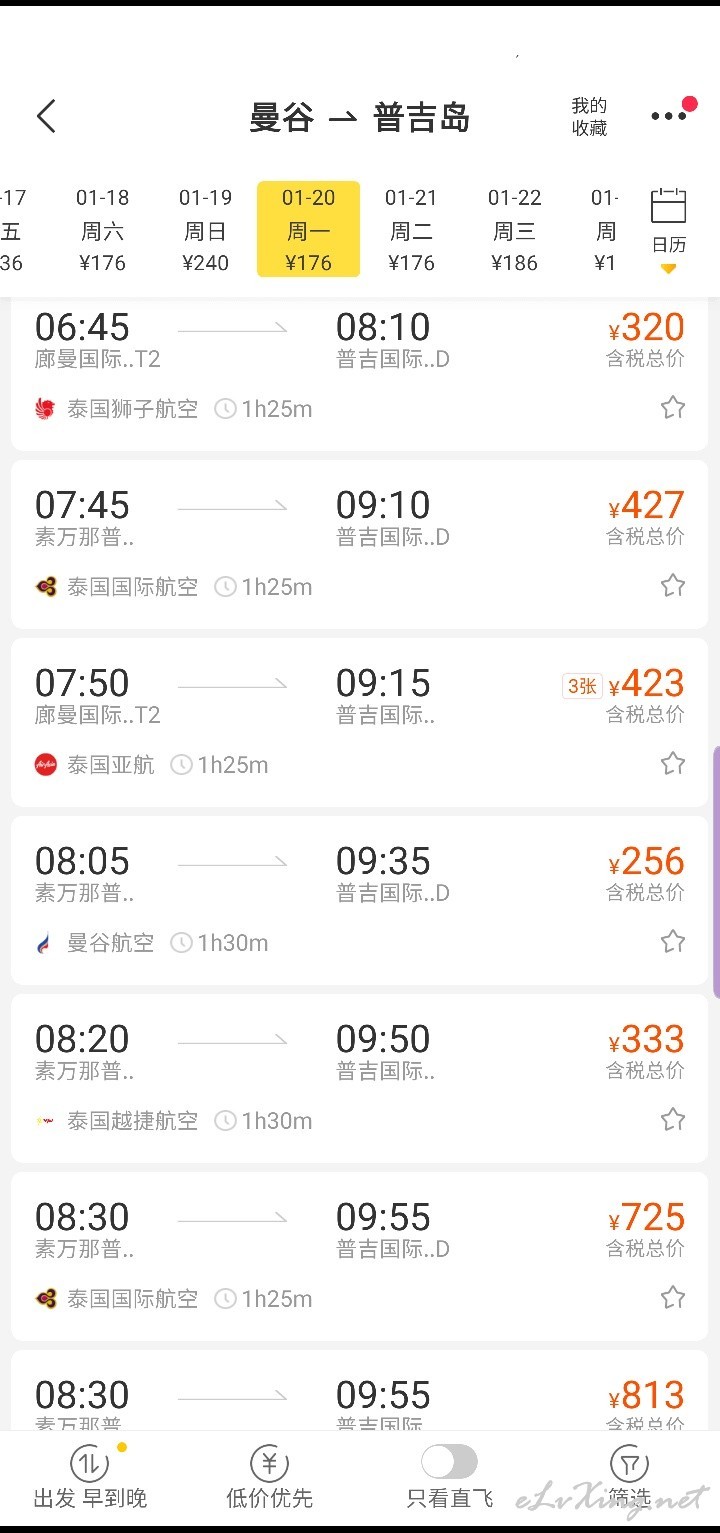
Task: Open the 07:50 泰国亚航 flight at ¥423
Action: pos(359,722)
